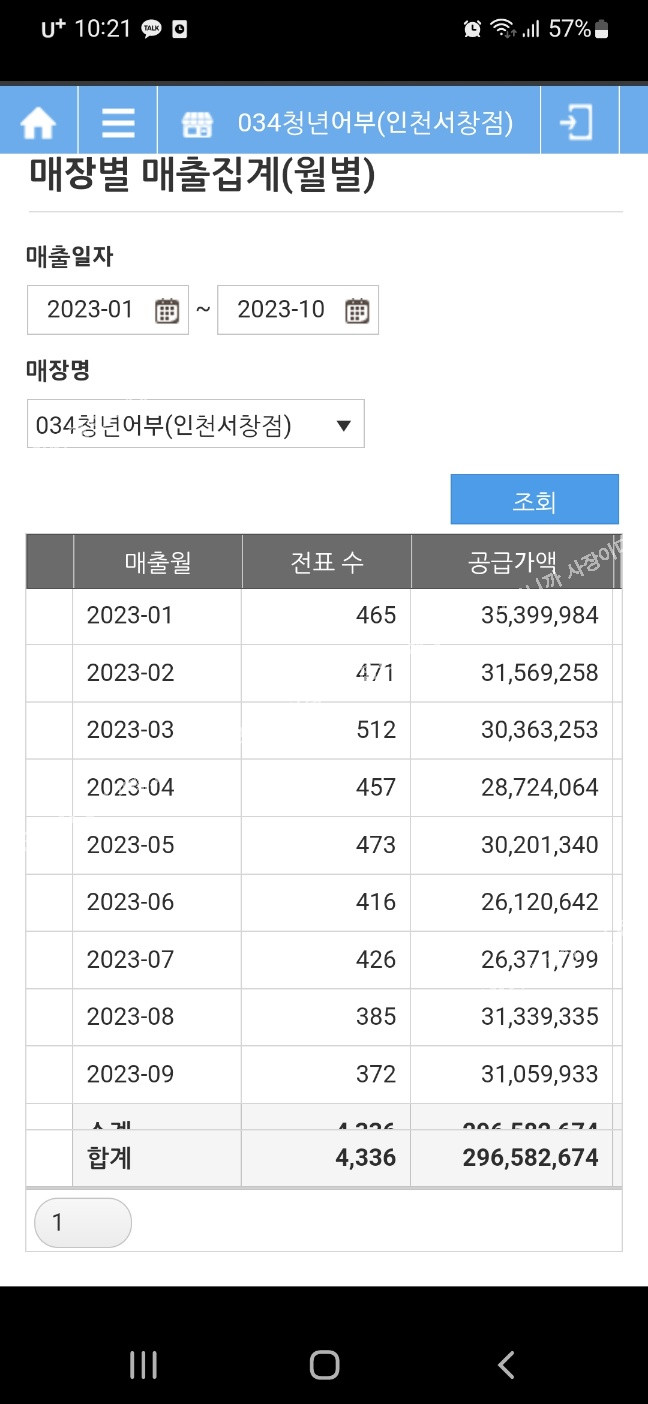Open the hamburger menu
648x1404 pixels.
[x=118, y=123]
